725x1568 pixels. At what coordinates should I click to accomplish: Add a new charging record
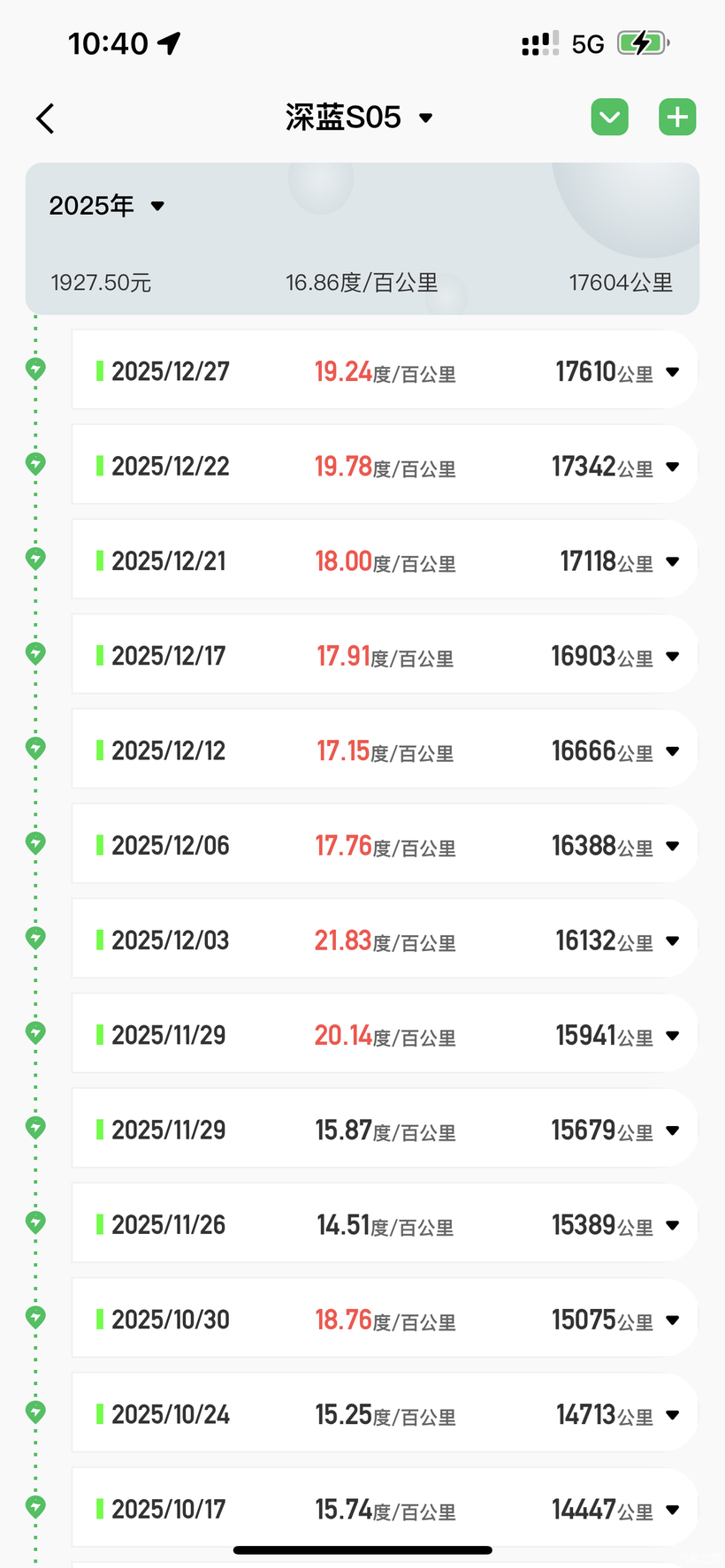677,117
